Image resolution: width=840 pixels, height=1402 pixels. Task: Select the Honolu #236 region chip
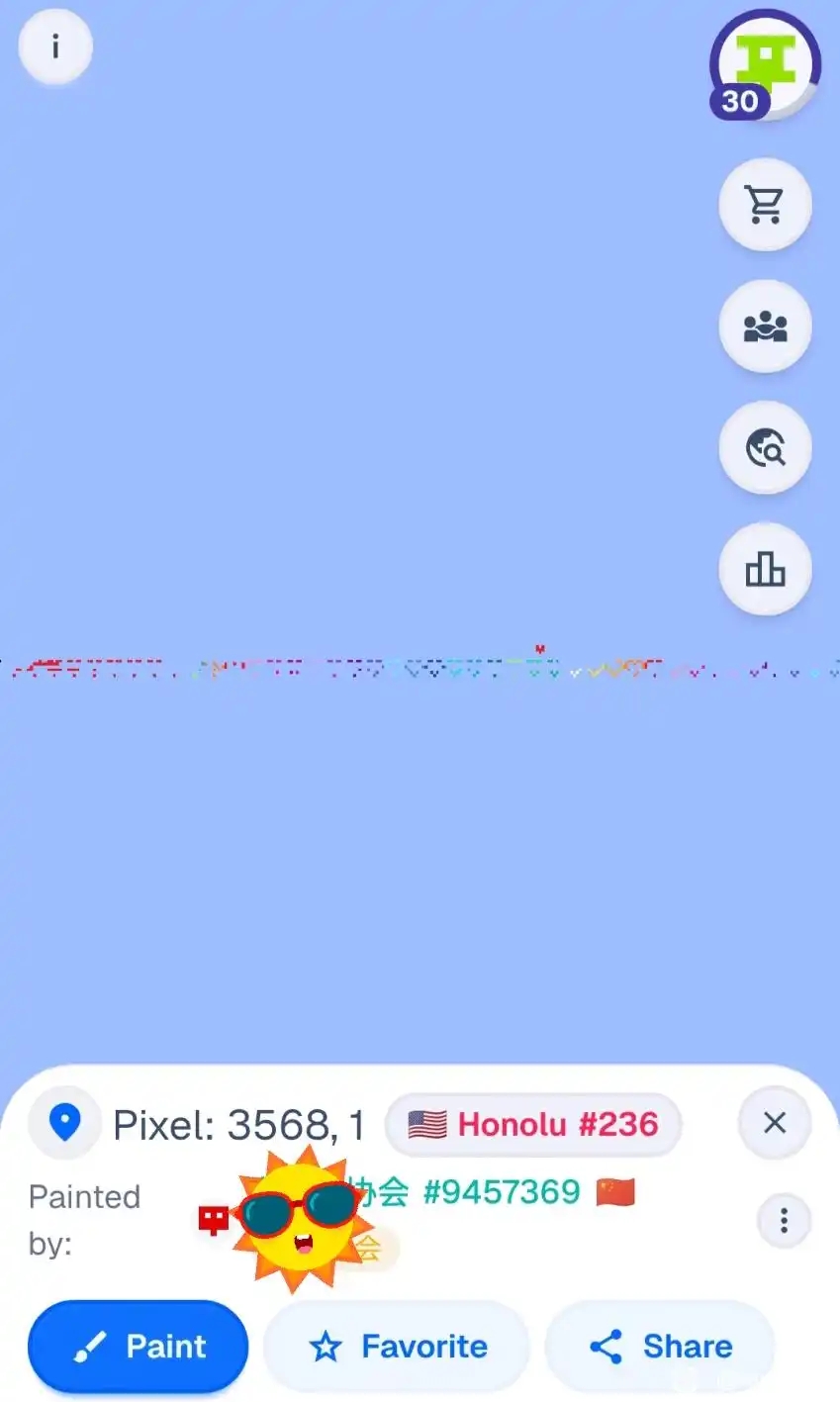pyautogui.click(x=533, y=1124)
